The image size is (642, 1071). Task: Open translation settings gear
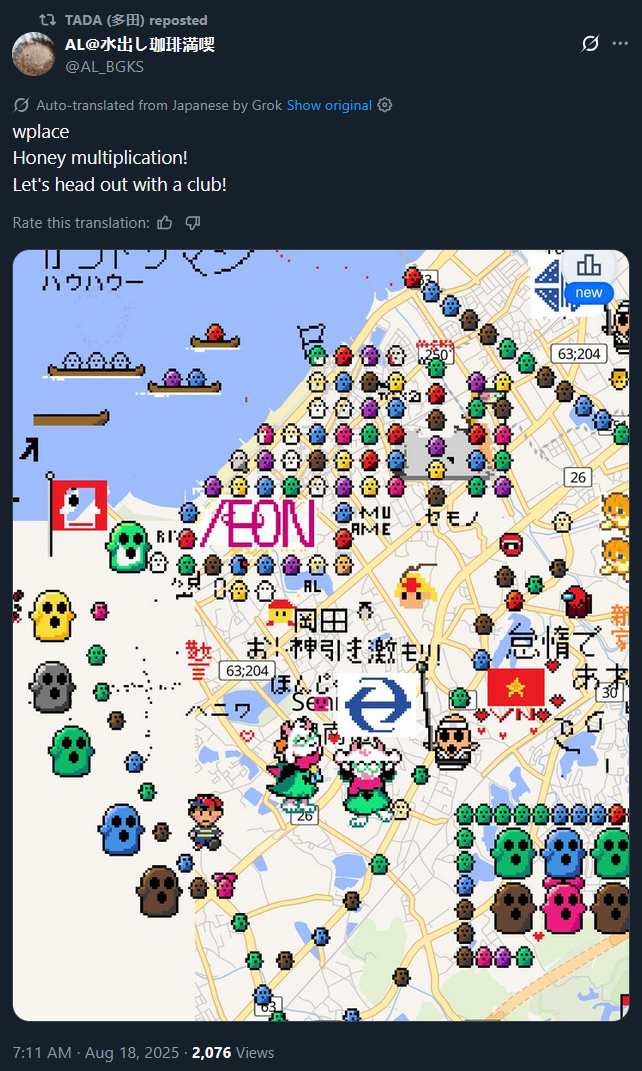[385, 105]
